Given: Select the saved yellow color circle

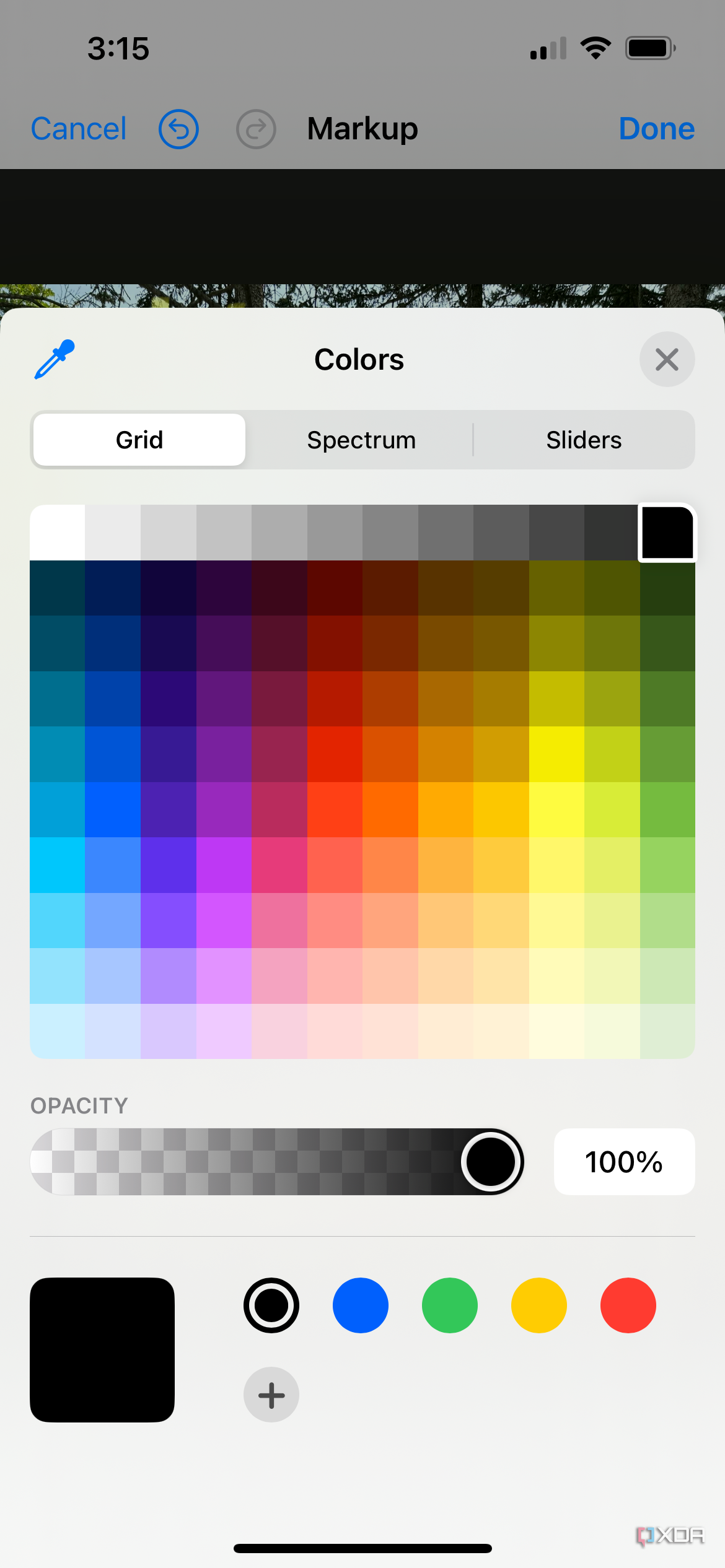Looking at the screenshot, I should pyautogui.click(x=538, y=1305).
